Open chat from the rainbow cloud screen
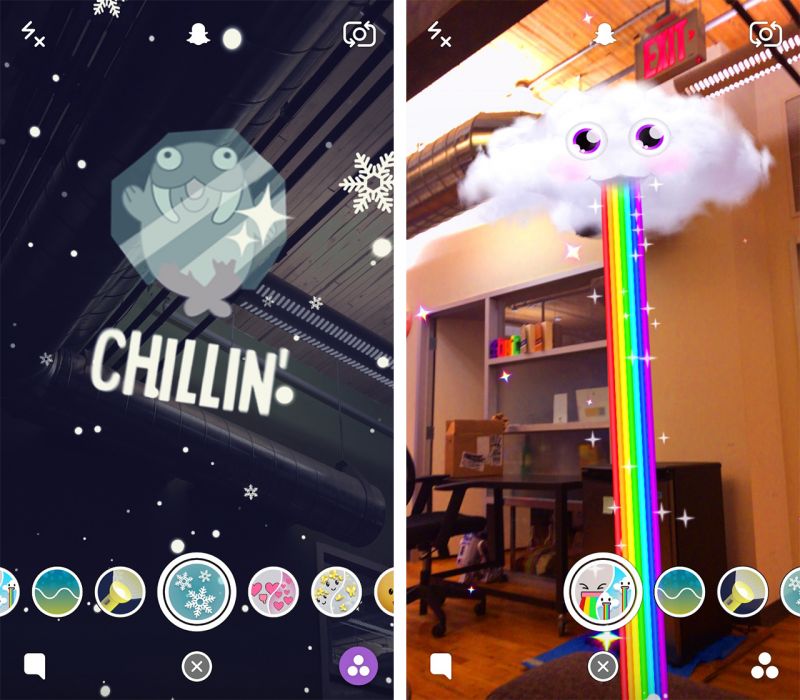The width and height of the screenshot is (800, 700). click(x=441, y=665)
